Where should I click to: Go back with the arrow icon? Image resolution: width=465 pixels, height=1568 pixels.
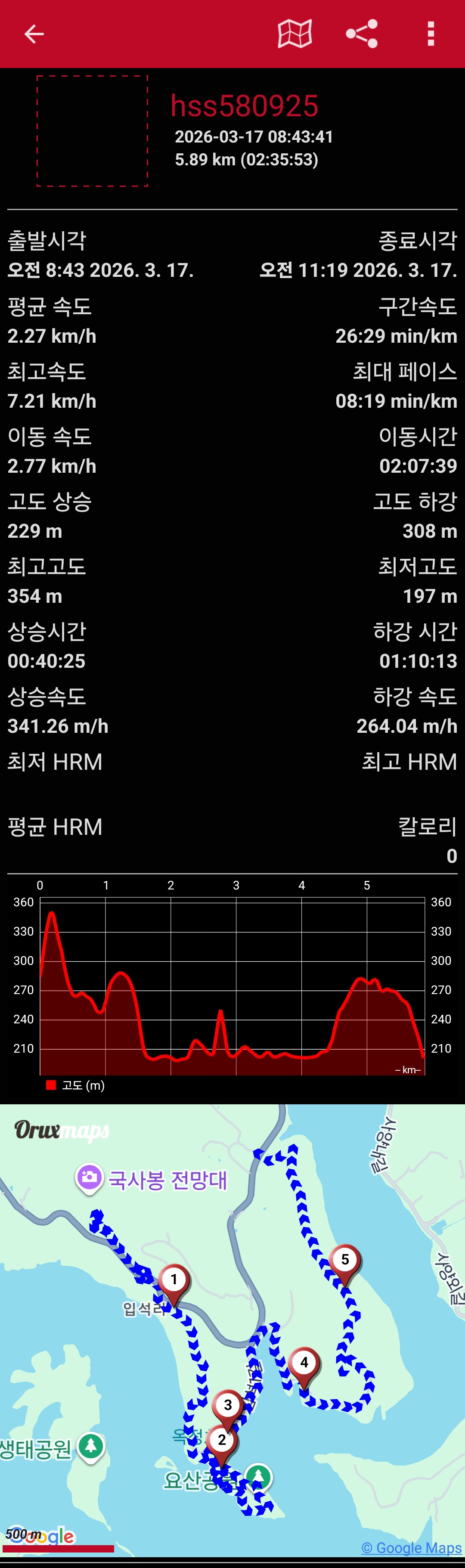coord(34,34)
